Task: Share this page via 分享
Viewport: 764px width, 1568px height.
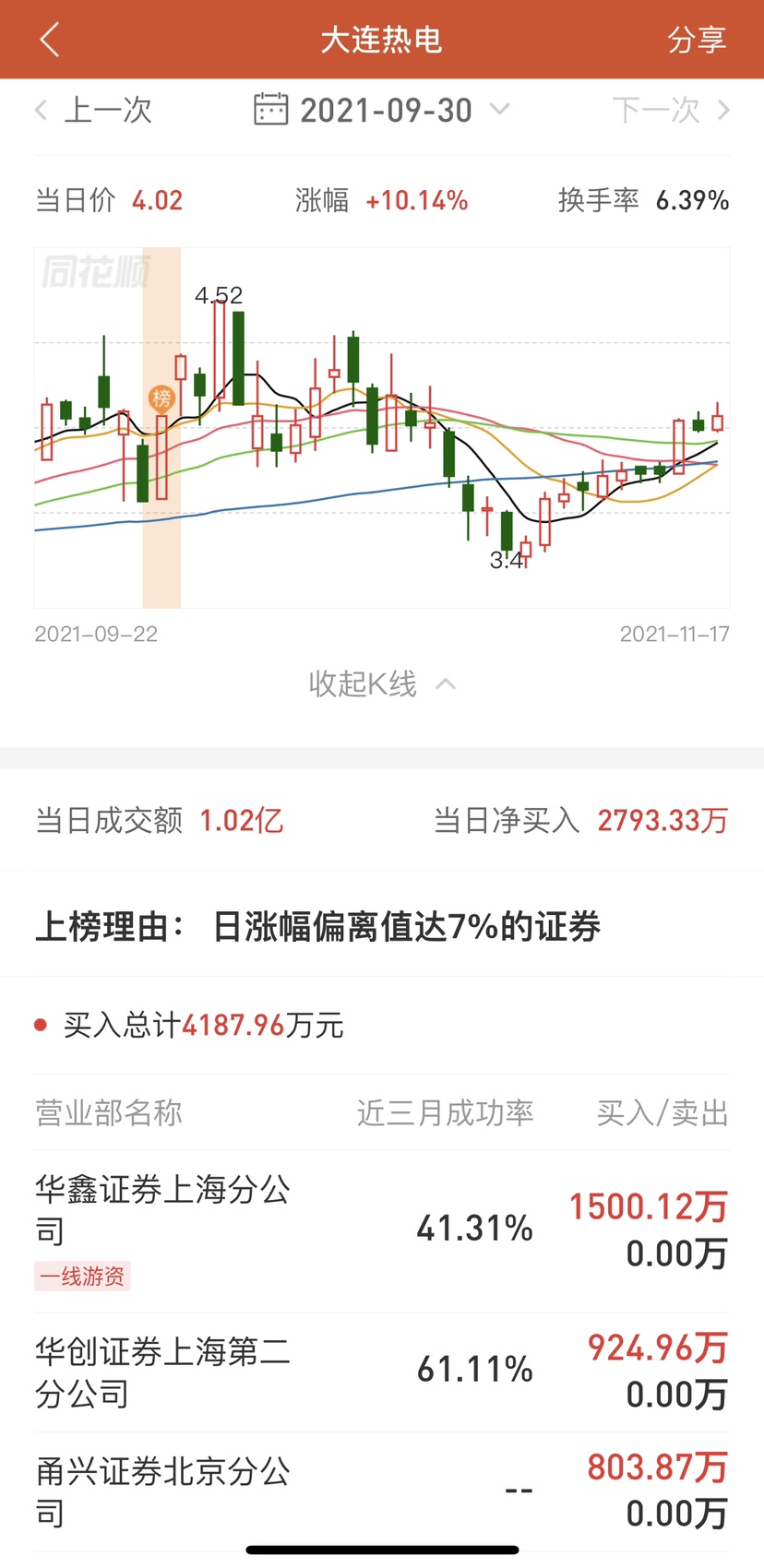Action: click(697, 40)
